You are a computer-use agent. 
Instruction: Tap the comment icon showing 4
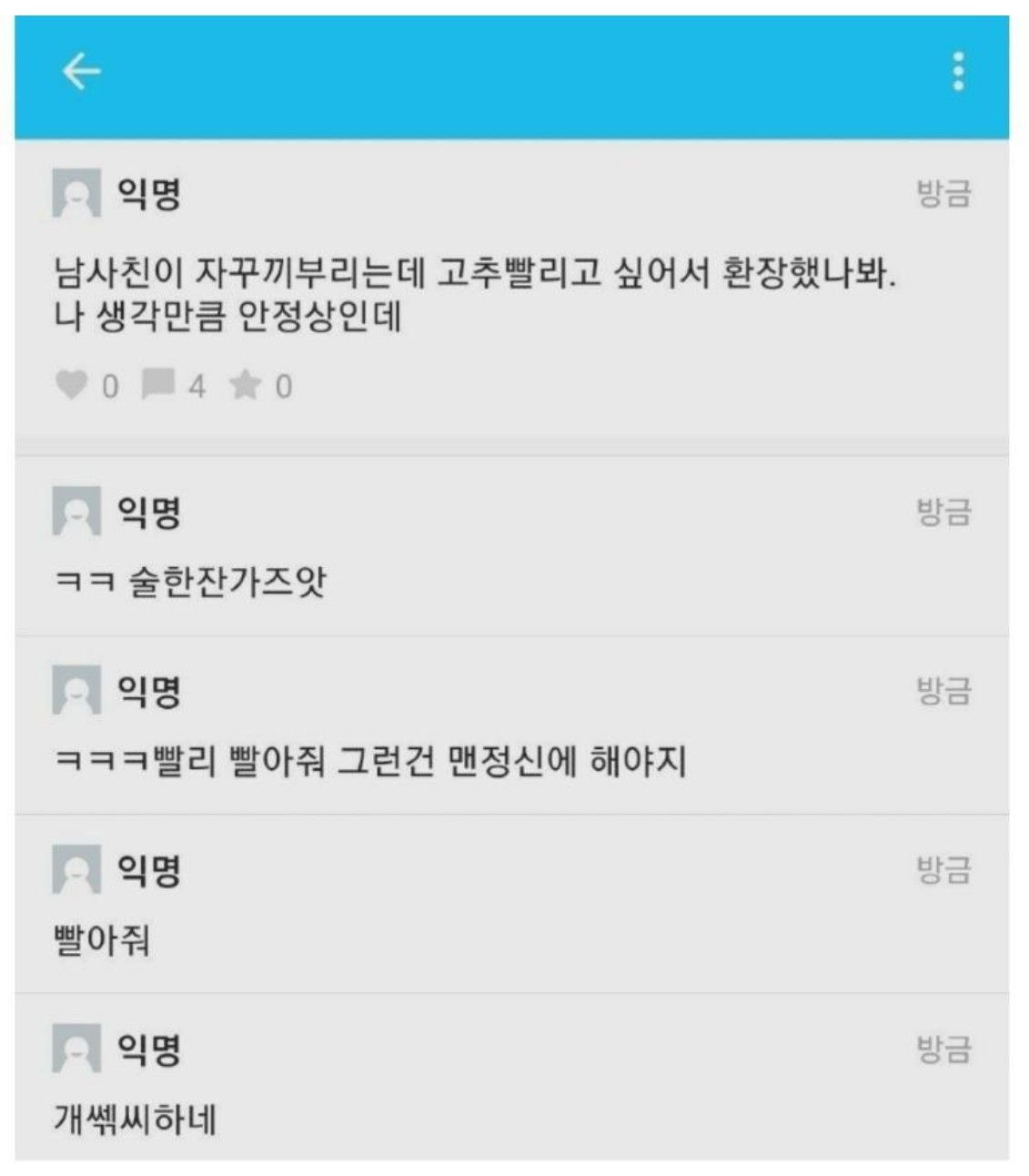(x=158, y=385)
